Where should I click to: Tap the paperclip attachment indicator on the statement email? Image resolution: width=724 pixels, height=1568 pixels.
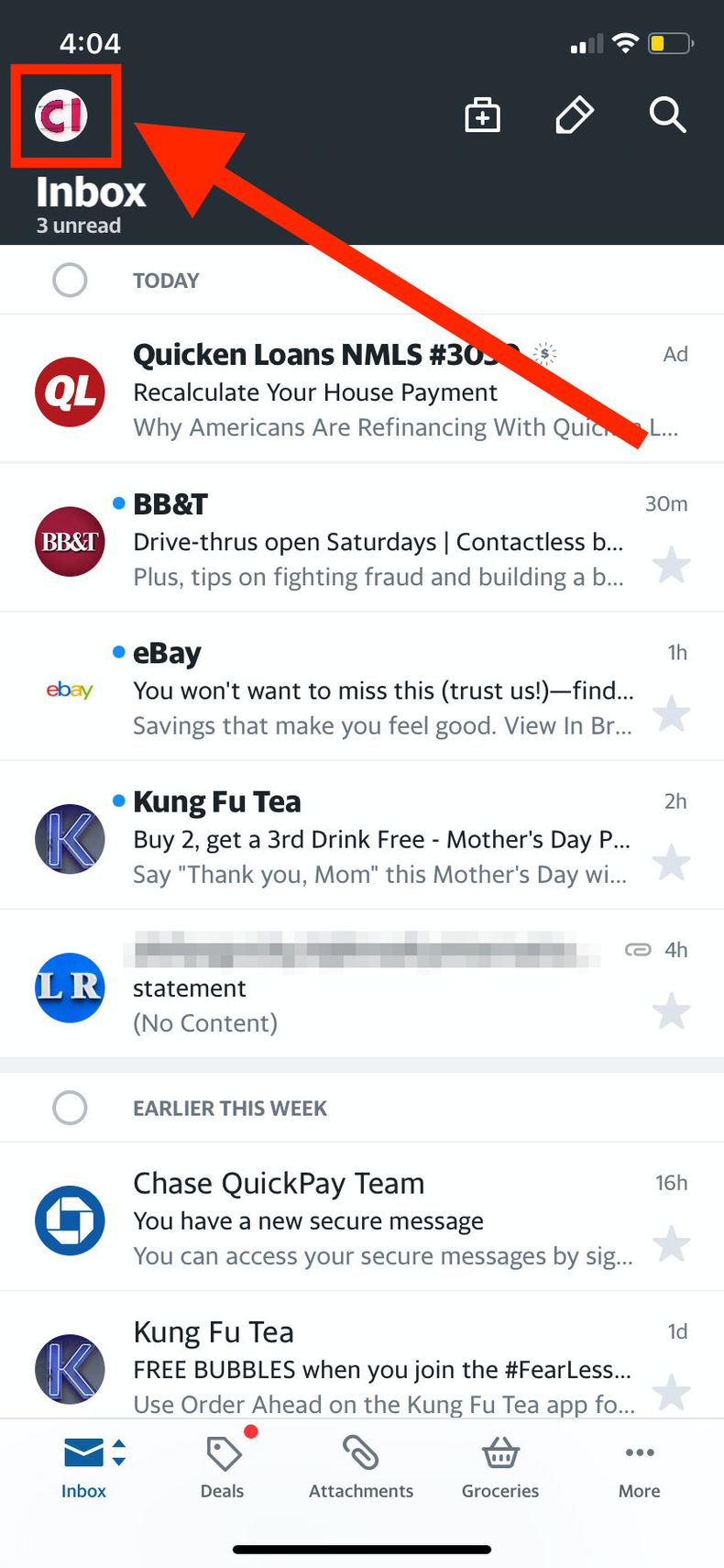click(638, 950)
